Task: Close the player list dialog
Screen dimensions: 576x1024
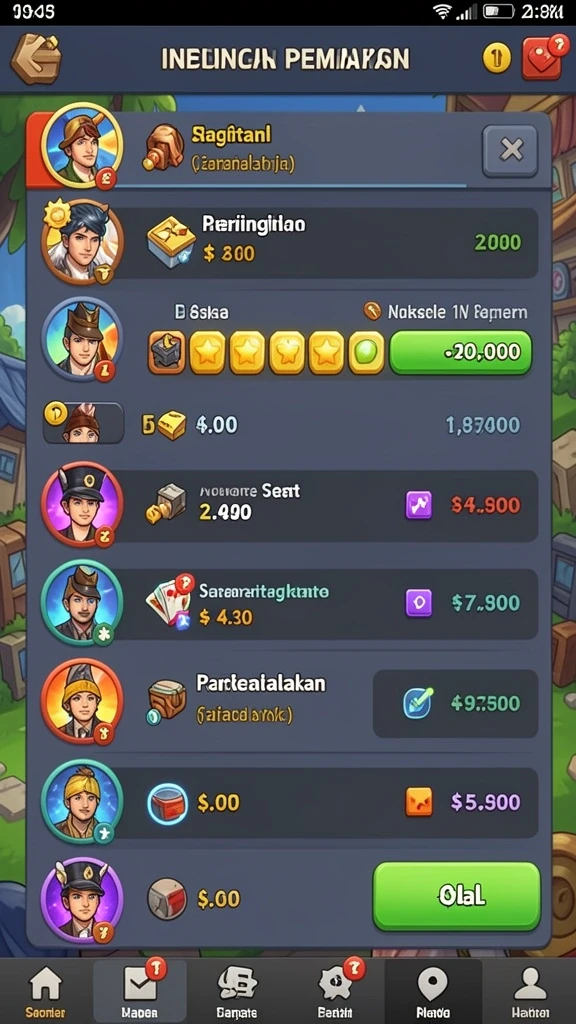Action: (x=510, y=151)
